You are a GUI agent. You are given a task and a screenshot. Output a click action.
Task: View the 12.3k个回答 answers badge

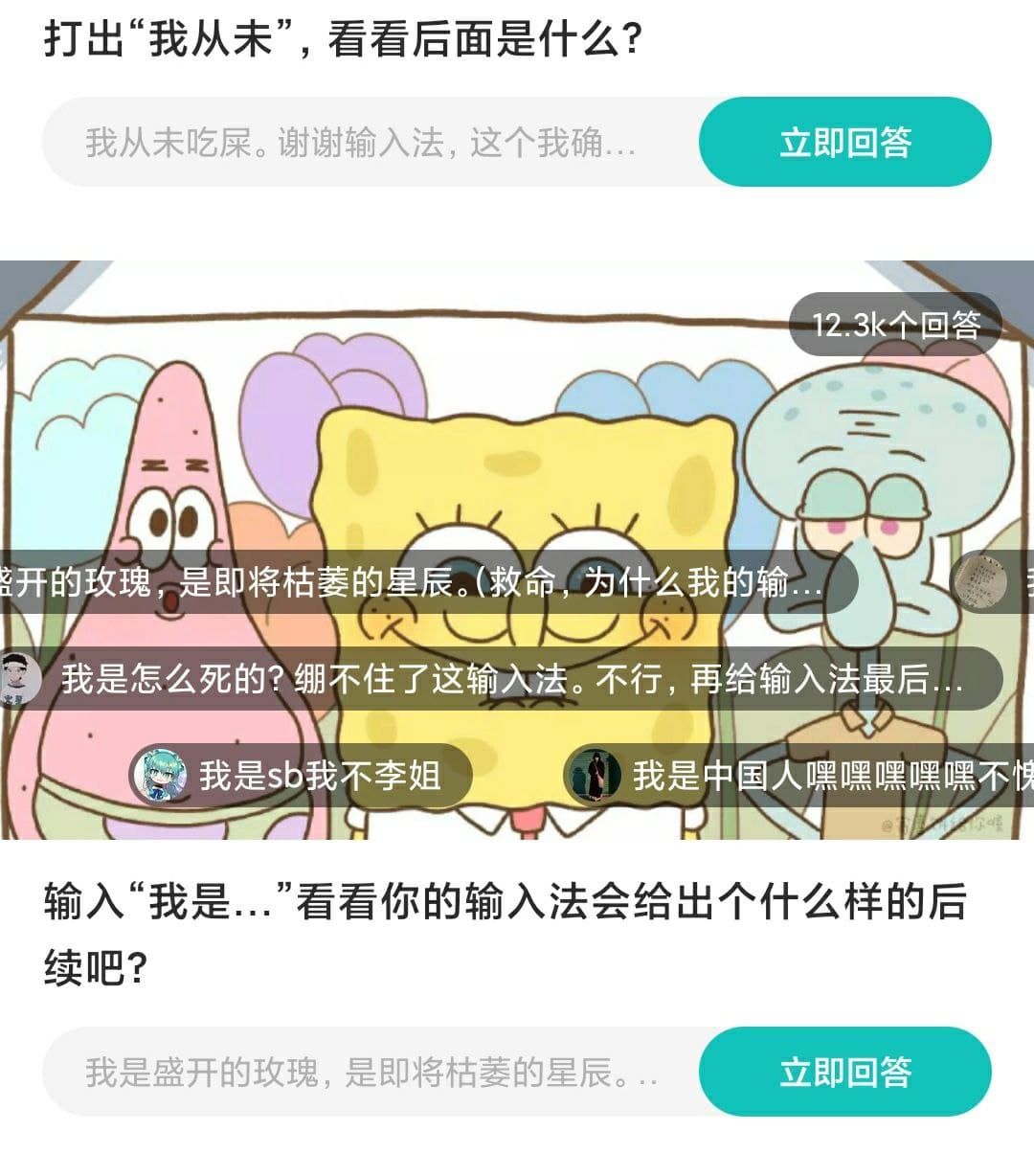(895, 325)
